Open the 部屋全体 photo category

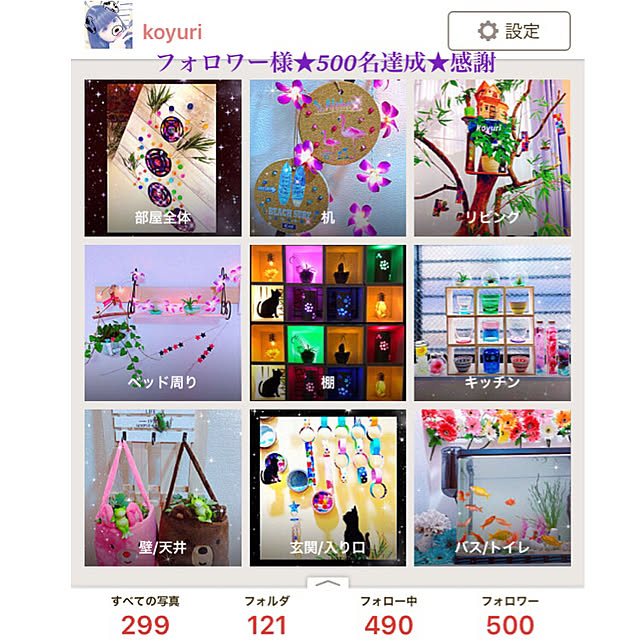point(163,158)
